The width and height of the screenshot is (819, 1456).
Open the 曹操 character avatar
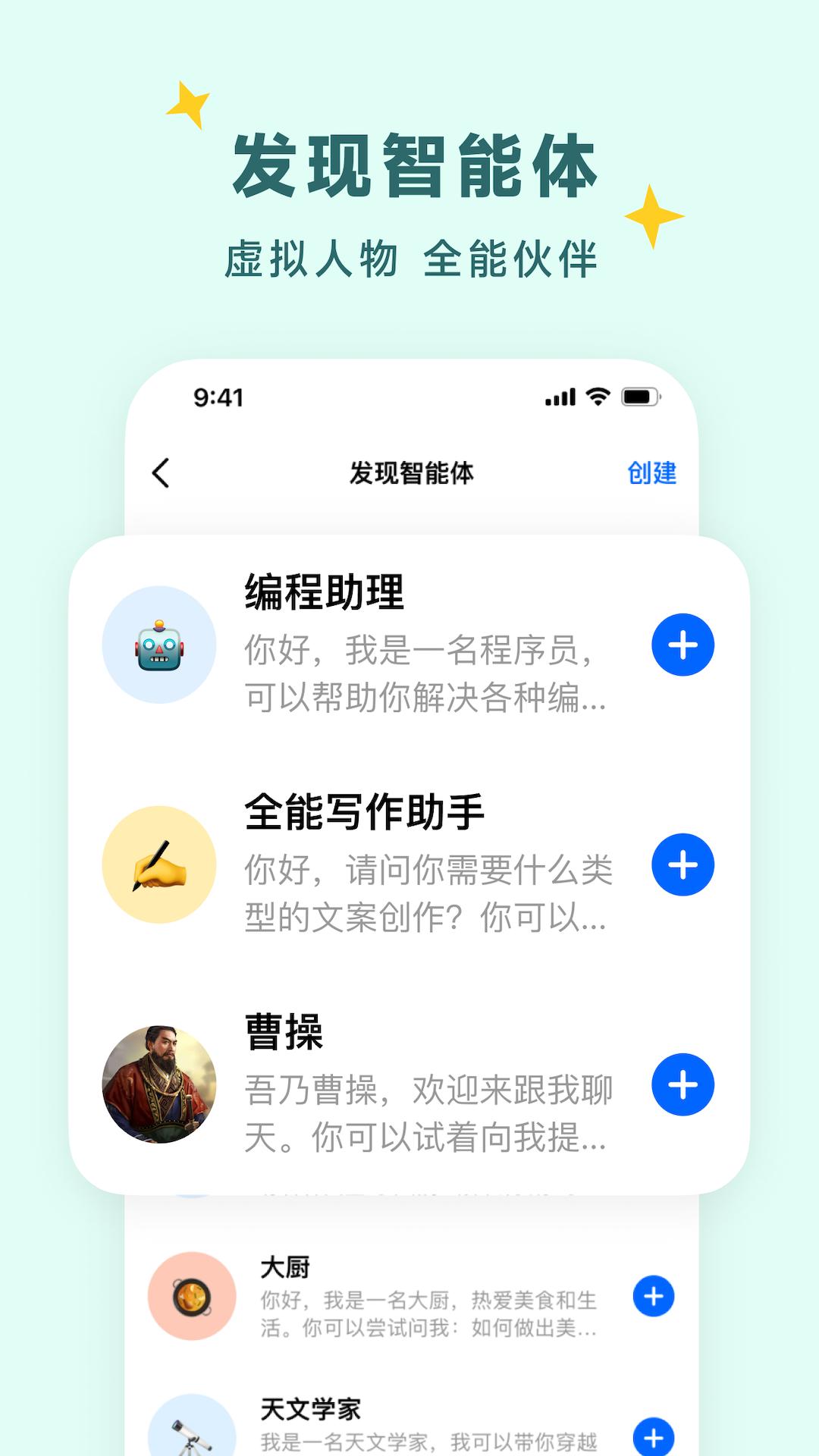pyautogui.click(x=157, y=1084)
